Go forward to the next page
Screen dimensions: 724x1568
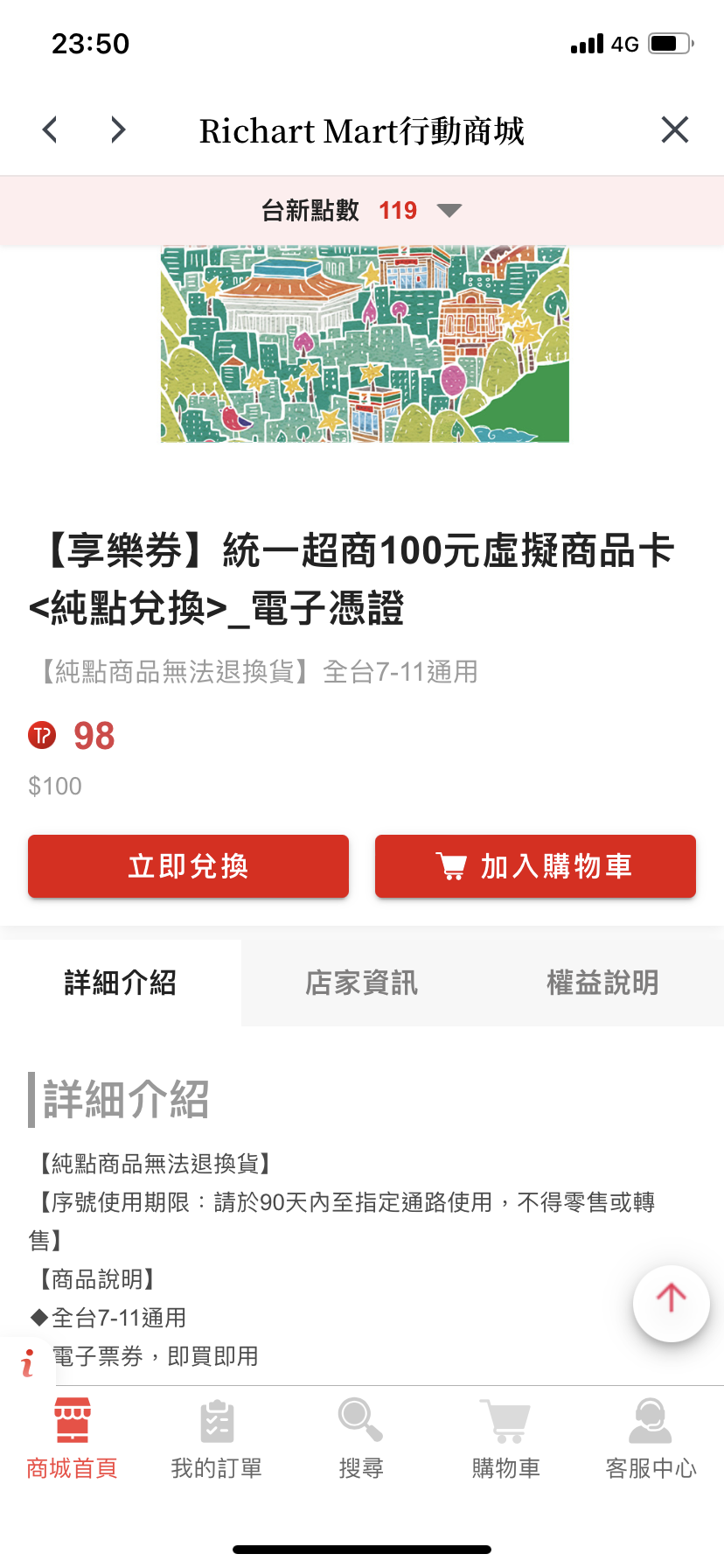pyautogui.click(x=118, y=130)
